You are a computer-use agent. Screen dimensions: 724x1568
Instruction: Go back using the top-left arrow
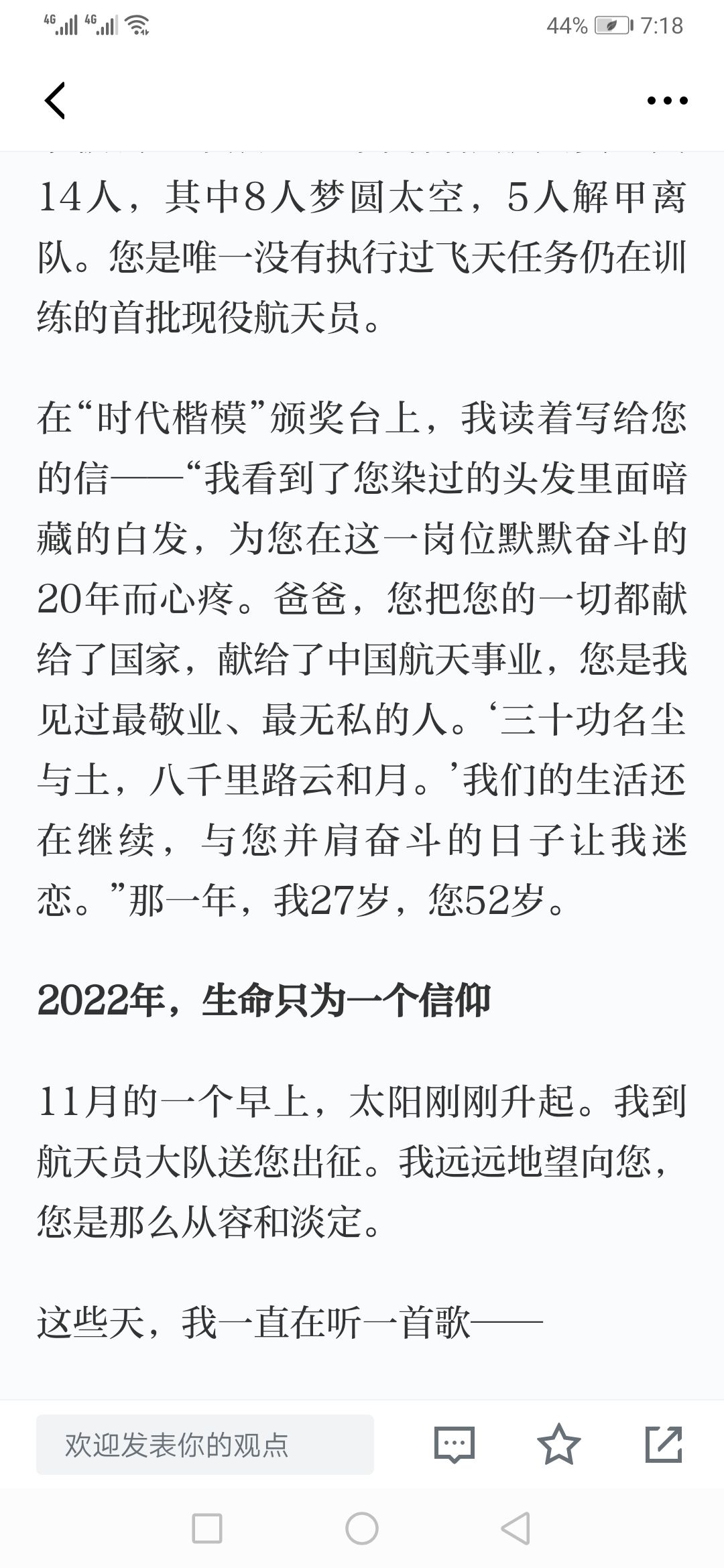(54, 101)
